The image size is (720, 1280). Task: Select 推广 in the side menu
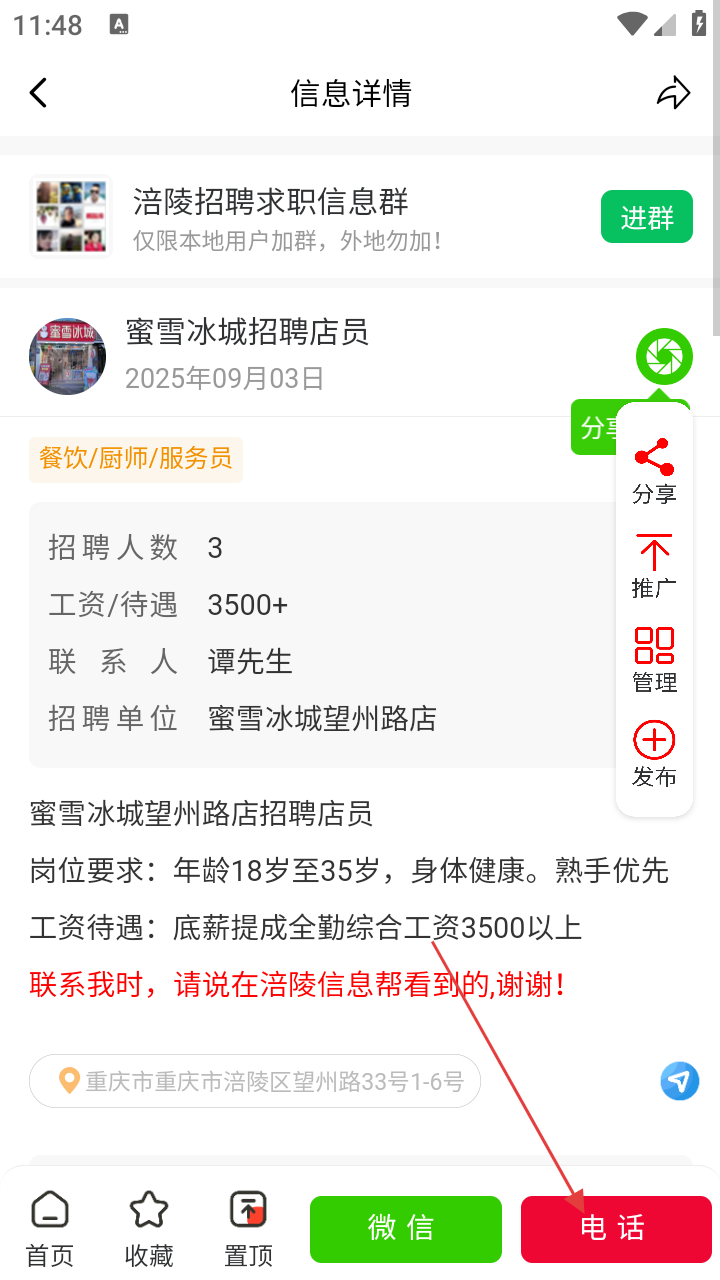(654, 566)
